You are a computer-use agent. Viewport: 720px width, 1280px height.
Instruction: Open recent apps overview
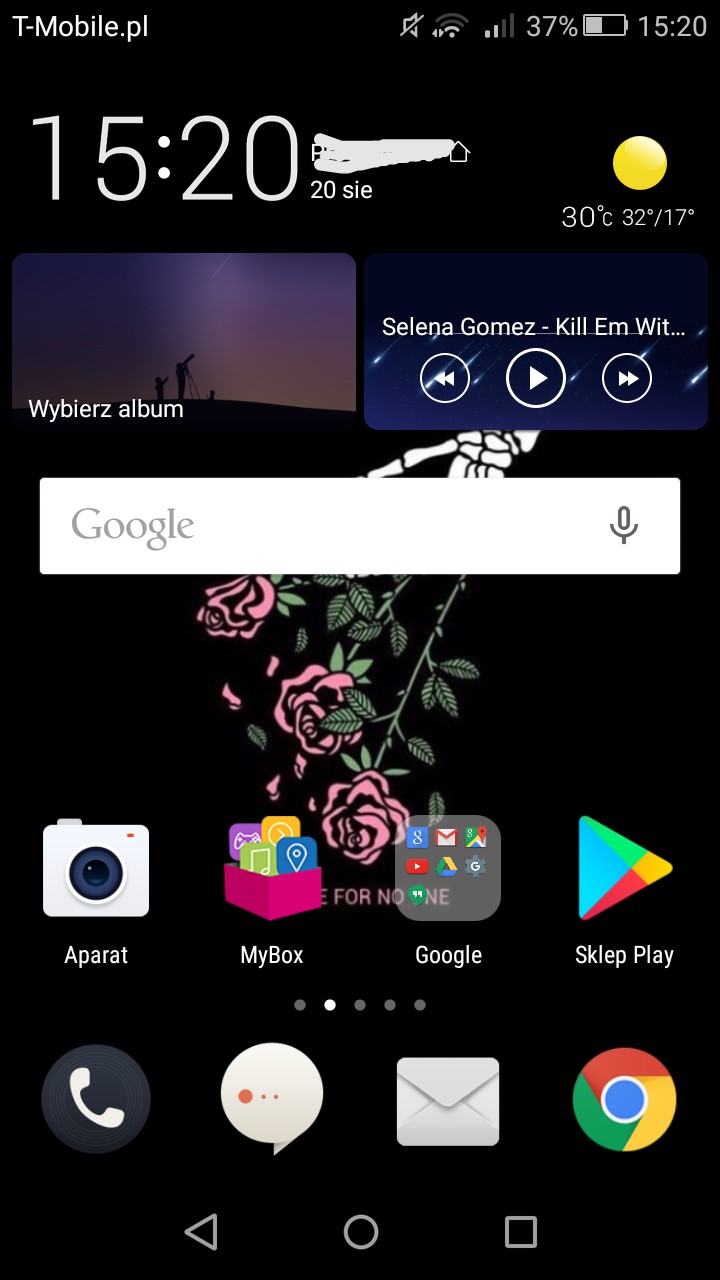[520, 1232]
